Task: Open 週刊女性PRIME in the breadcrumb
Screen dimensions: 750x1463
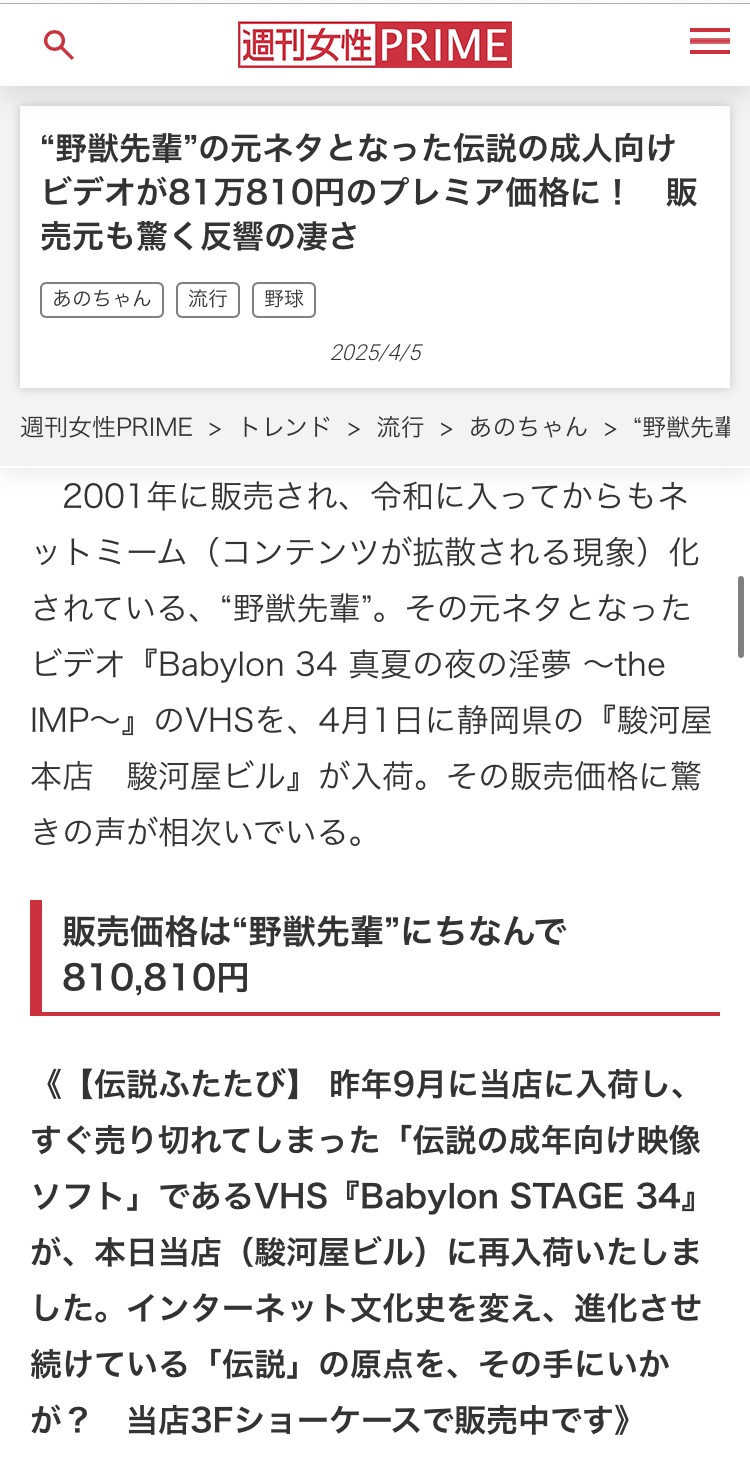Action: pyautogui.click(x=106, y=427)
